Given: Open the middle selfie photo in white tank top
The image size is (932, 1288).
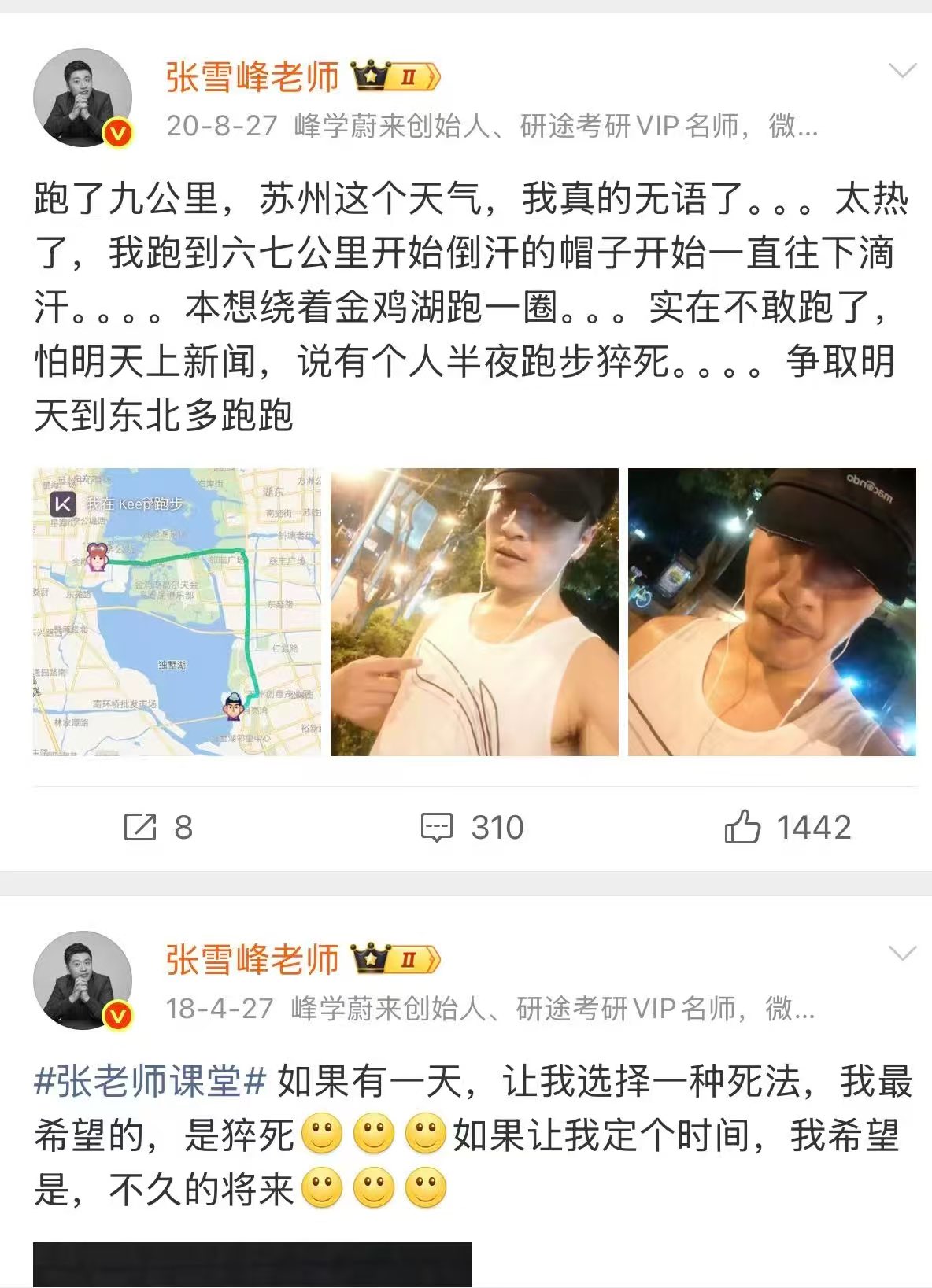Looking at the screenshot, I should click(x=475, y=612).
